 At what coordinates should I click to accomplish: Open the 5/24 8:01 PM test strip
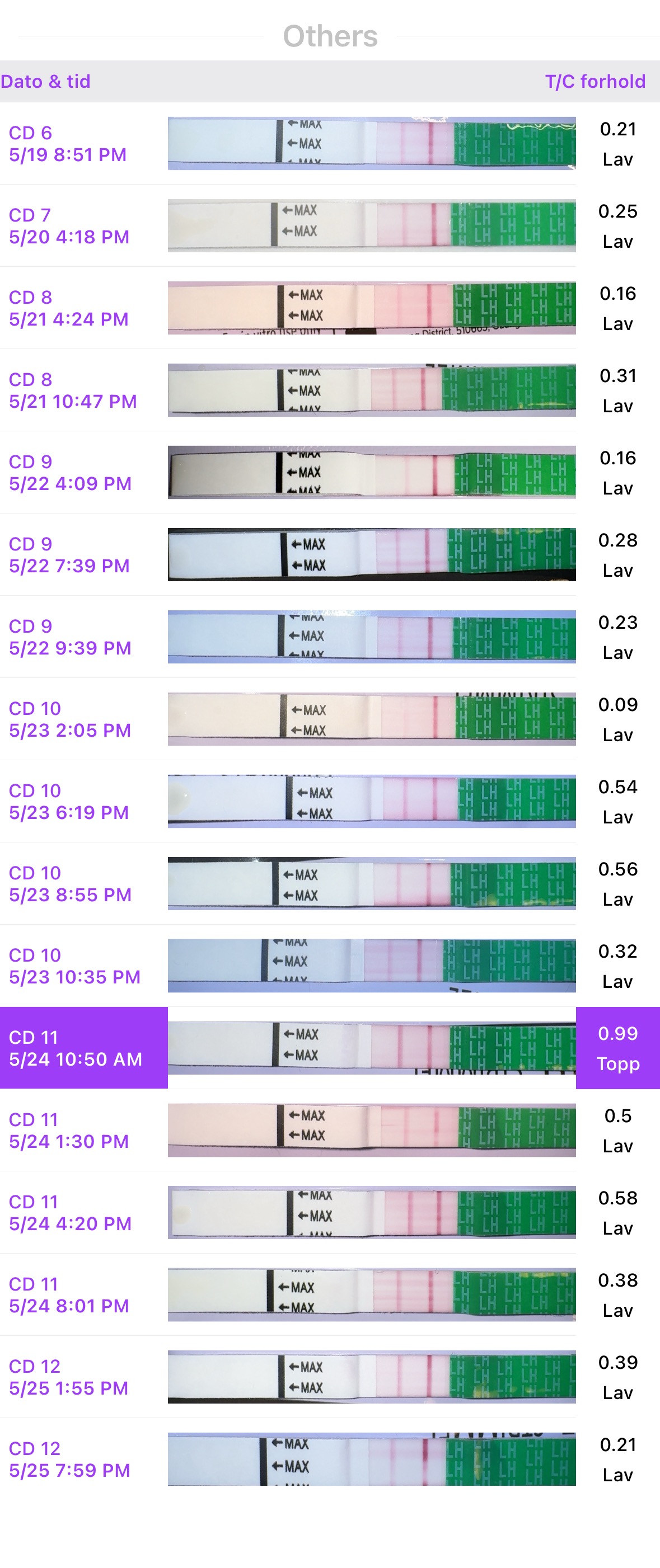point(329,1294)
